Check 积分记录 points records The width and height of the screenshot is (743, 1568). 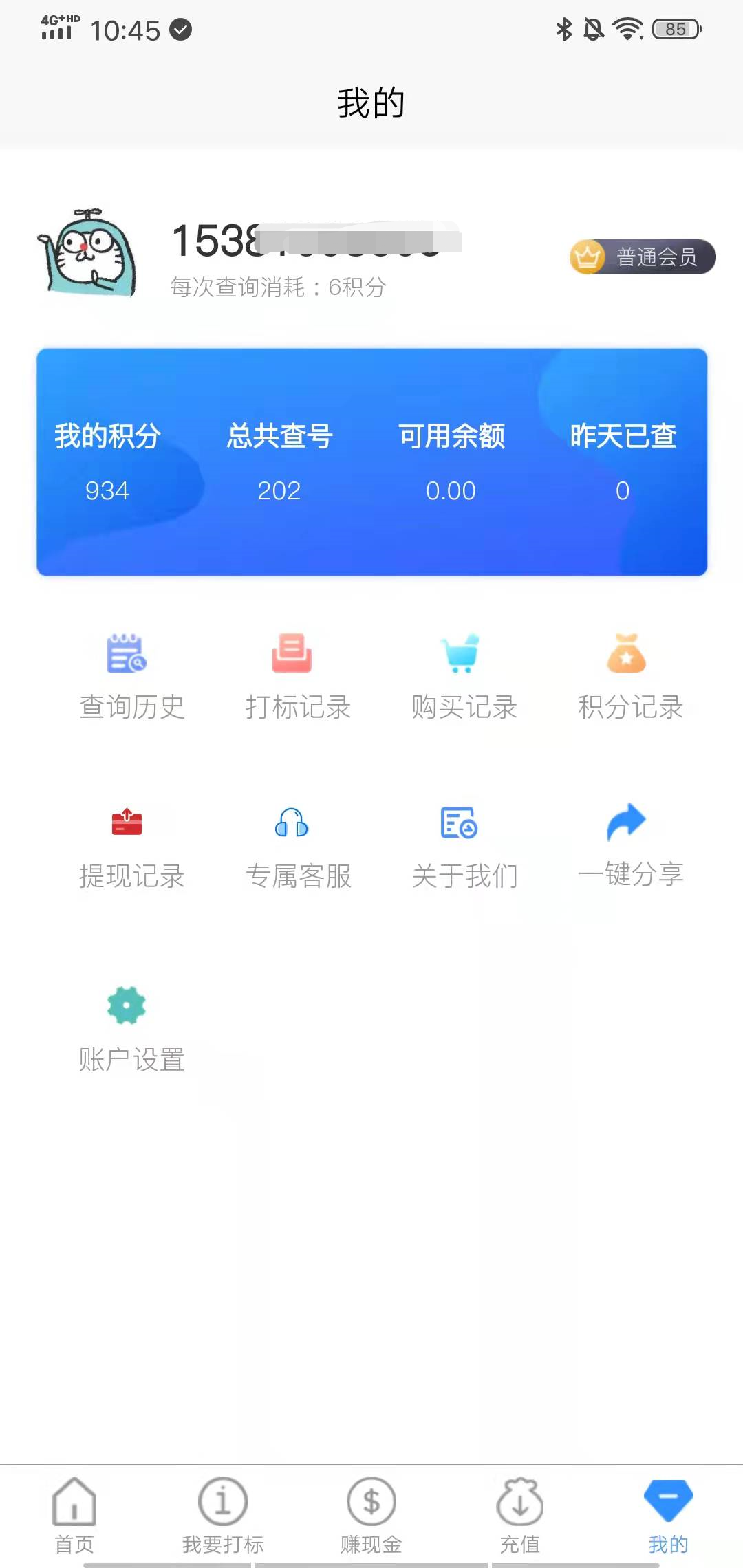click(629, 676)
